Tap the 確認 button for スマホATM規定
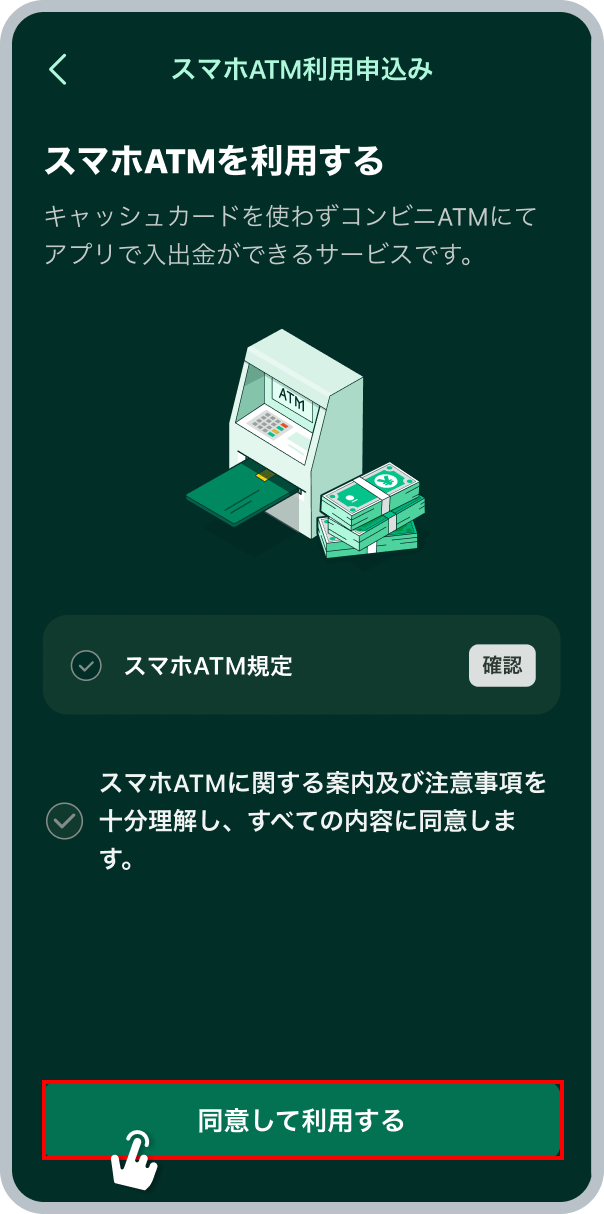The width and height of the screenshot is (604, 1214). click(502, 666)
